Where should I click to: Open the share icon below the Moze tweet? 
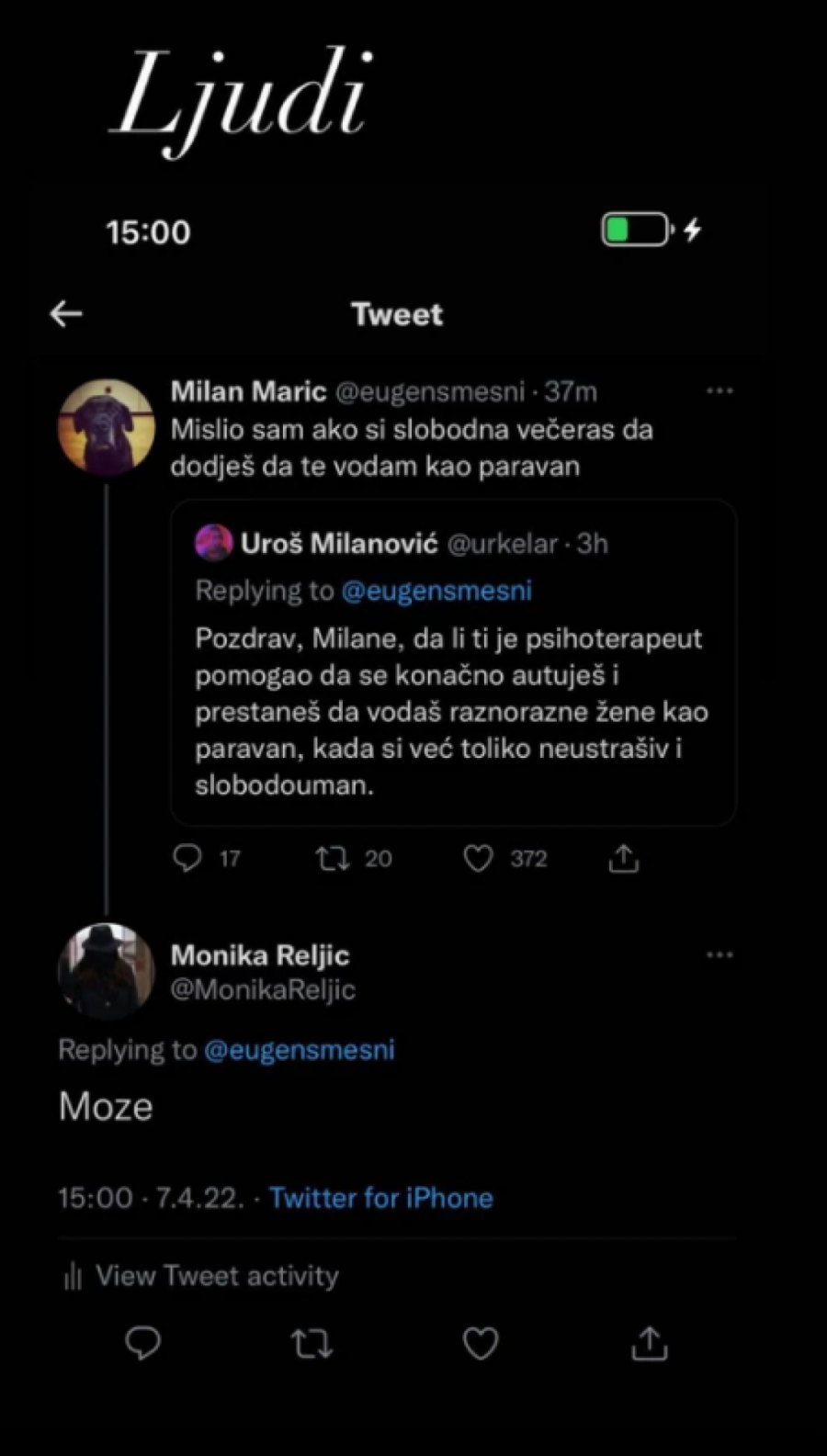pyautogui.click(x=650, y=1343)
